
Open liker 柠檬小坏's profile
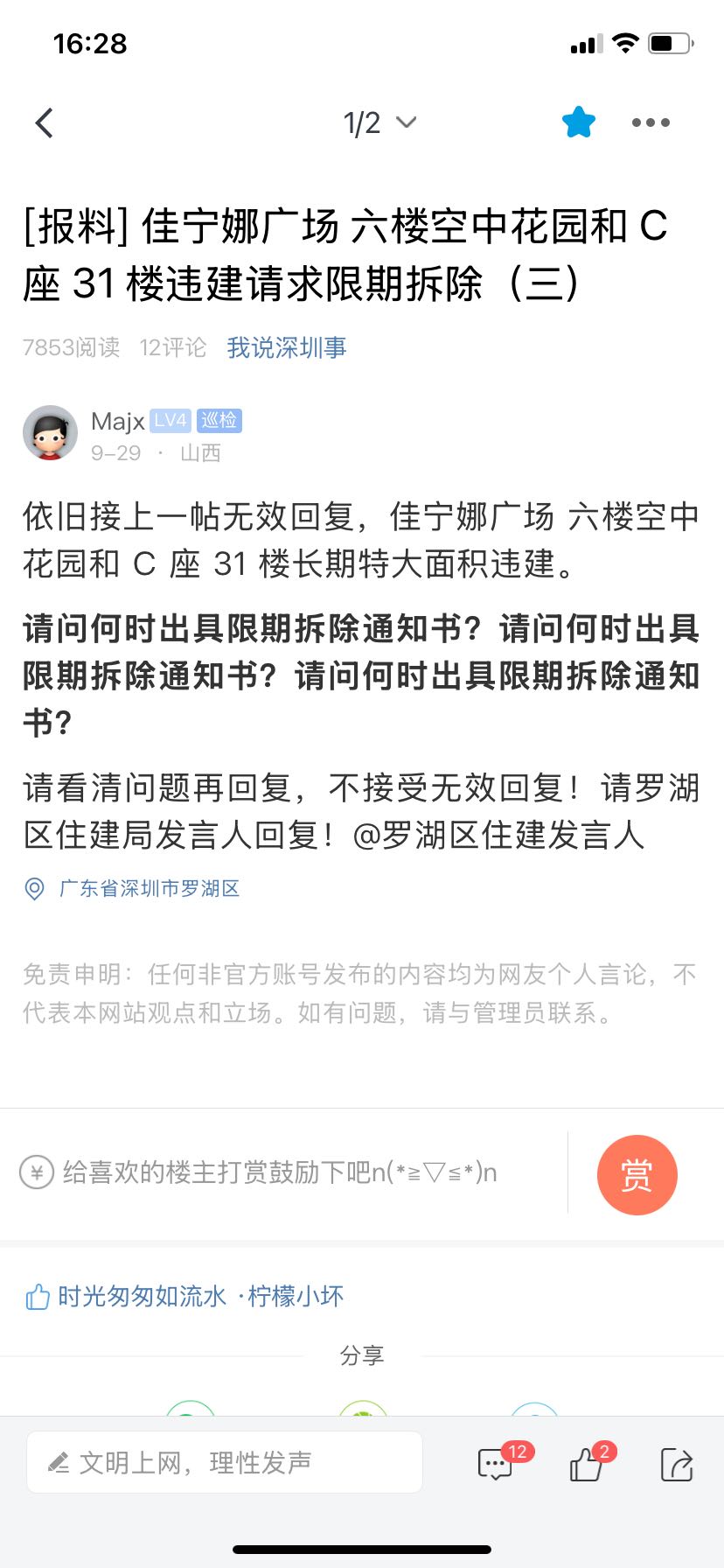click(x=296, y=1296)
